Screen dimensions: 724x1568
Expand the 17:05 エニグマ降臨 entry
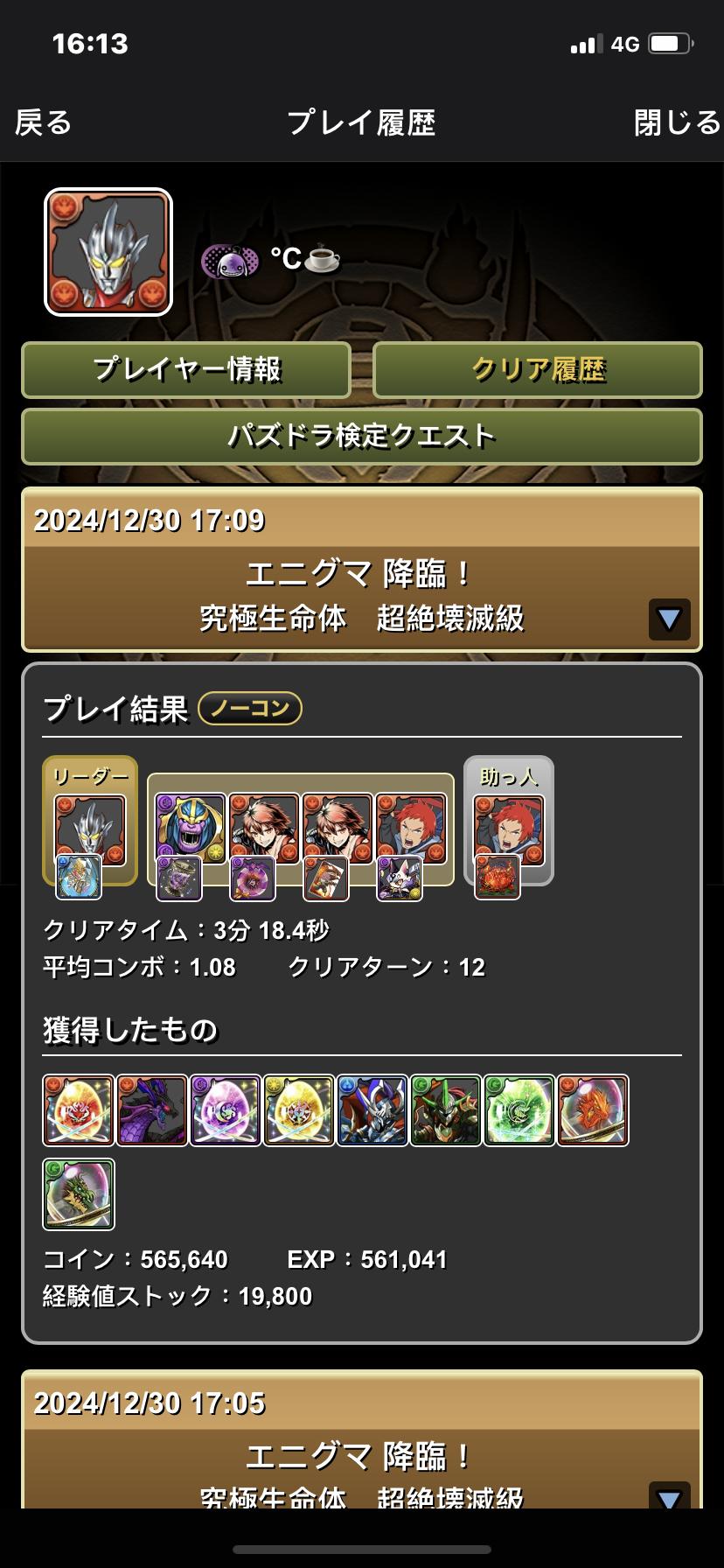pyautogui.click(x=669, y=1498)
